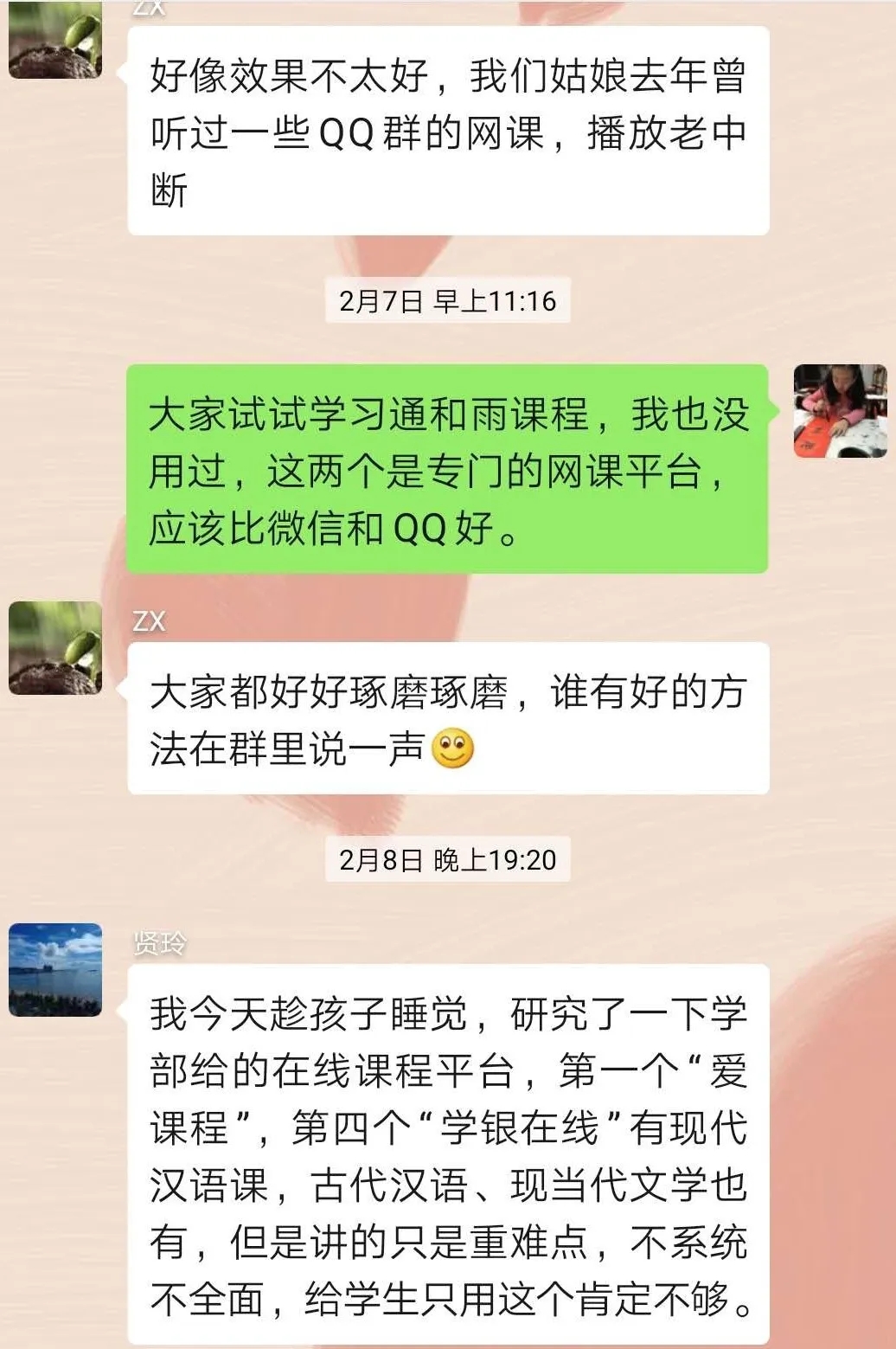Open ZX's avatar beside the 大家都好好琢磨琢磨 message
This screenshot has width=896, height=1349.
click(x=55, y=648)
